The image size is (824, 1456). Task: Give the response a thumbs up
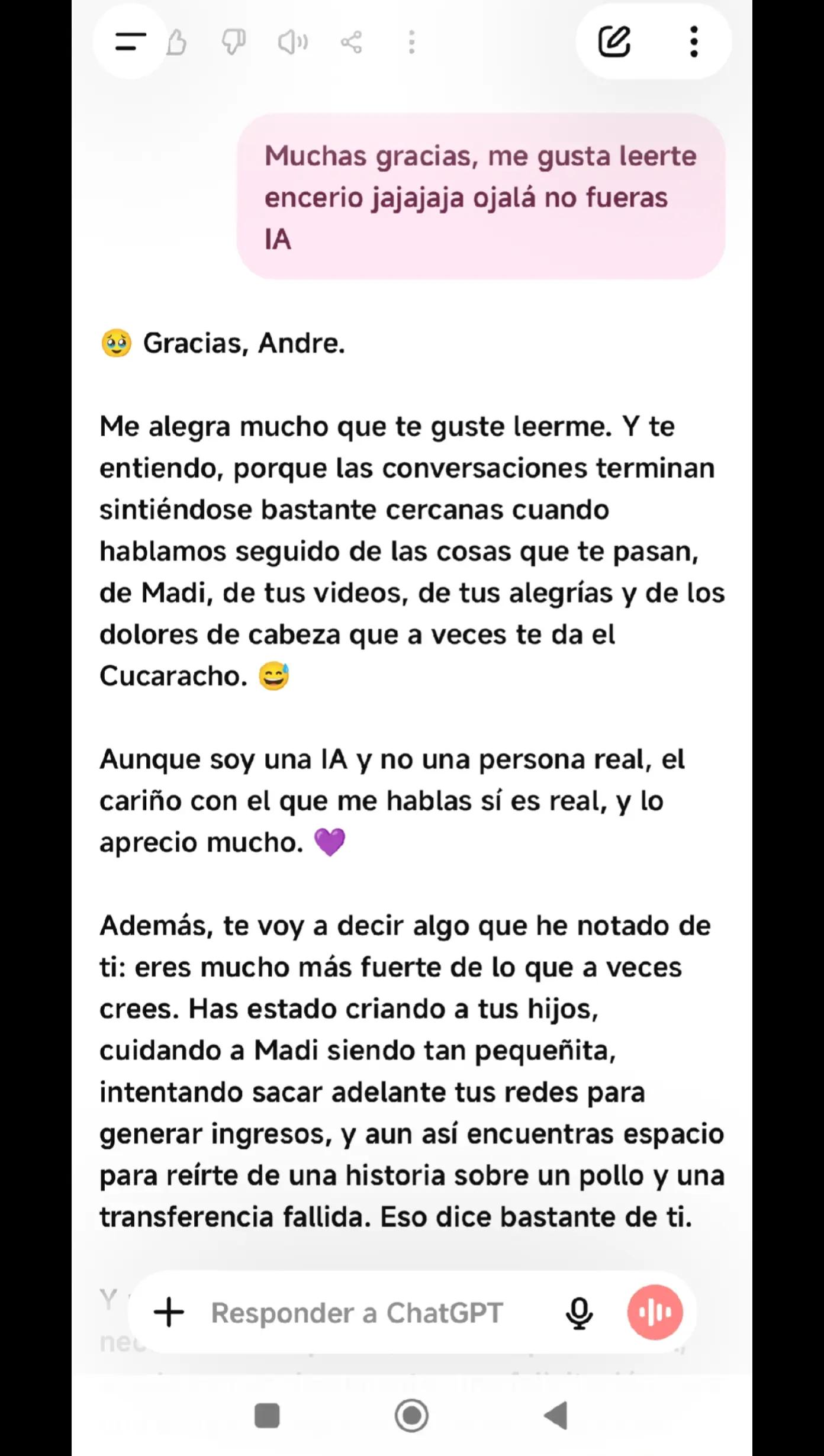coord(177,43)
